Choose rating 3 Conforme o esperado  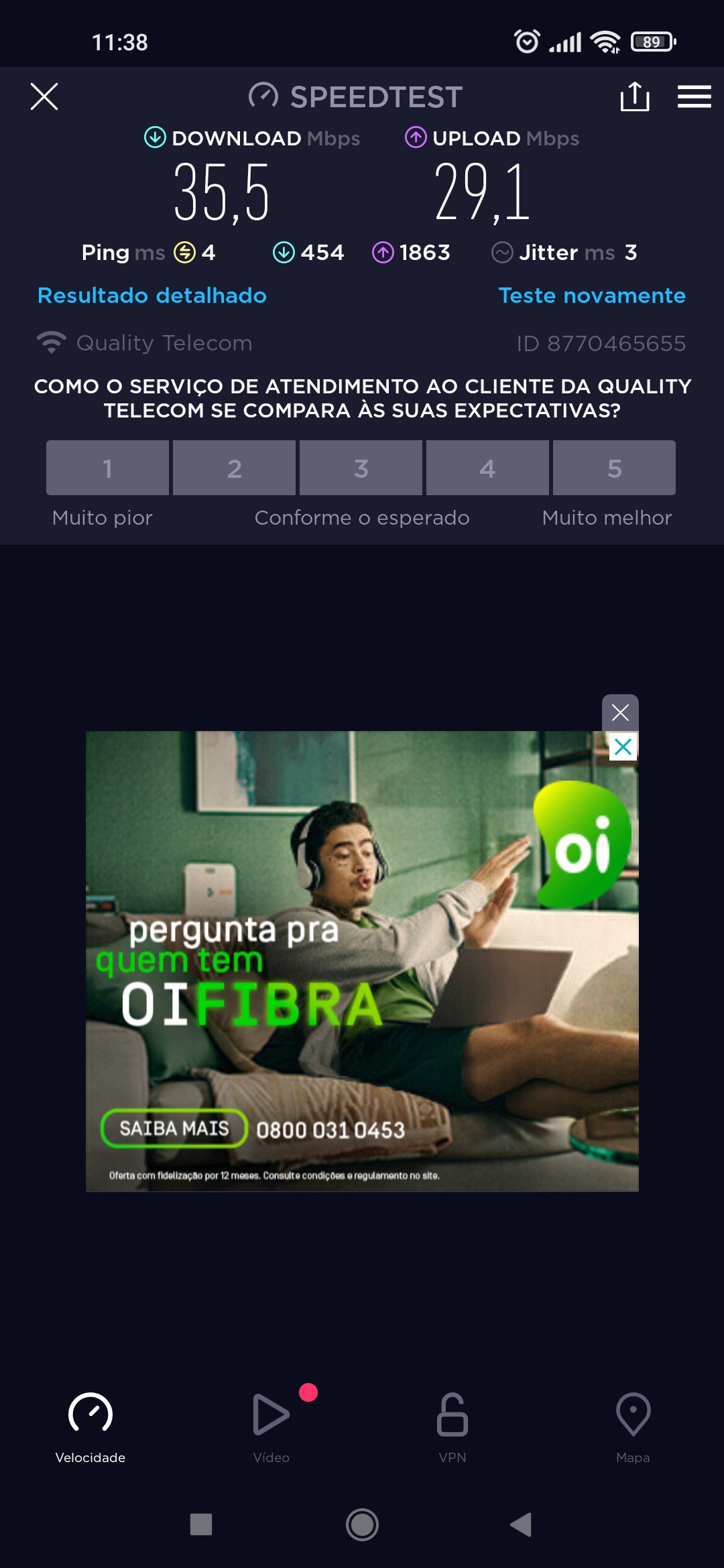(361, 468)
